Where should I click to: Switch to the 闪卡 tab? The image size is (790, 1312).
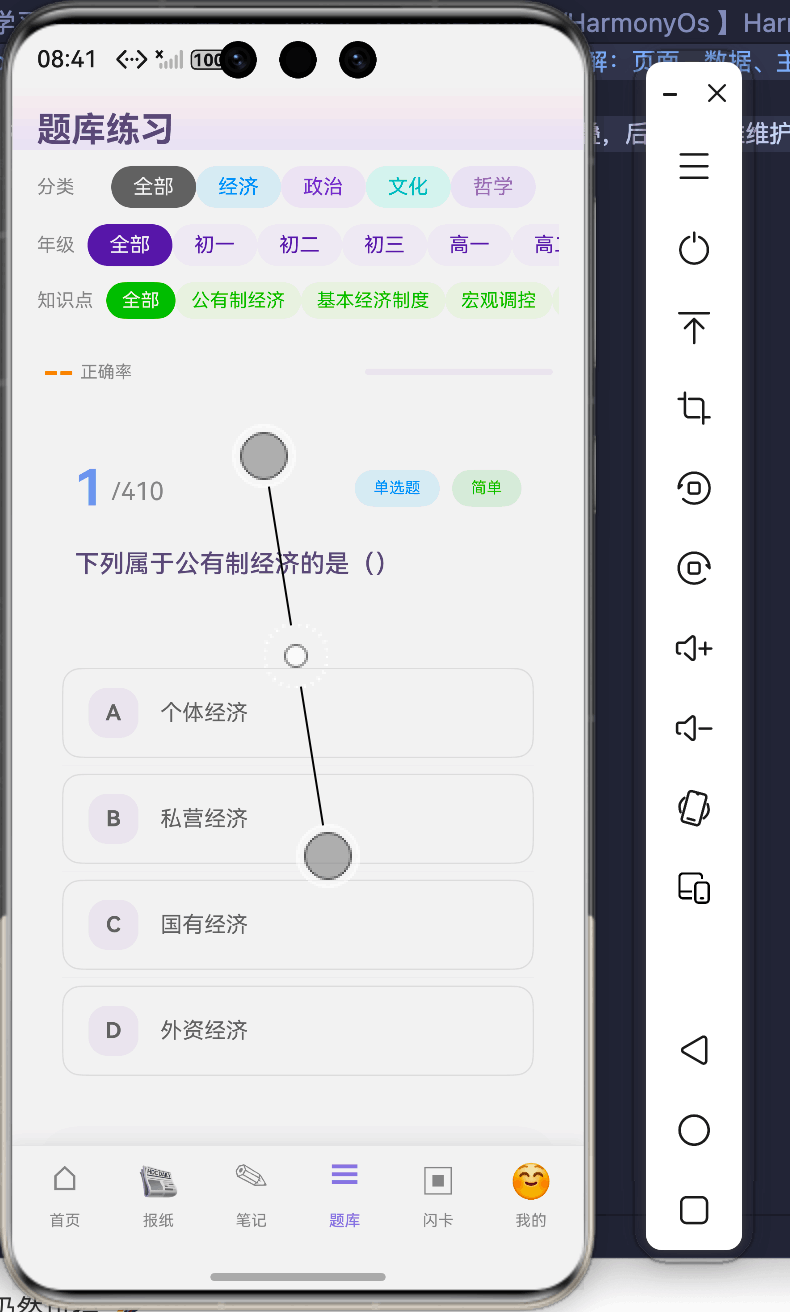[x=438, y=1196]
